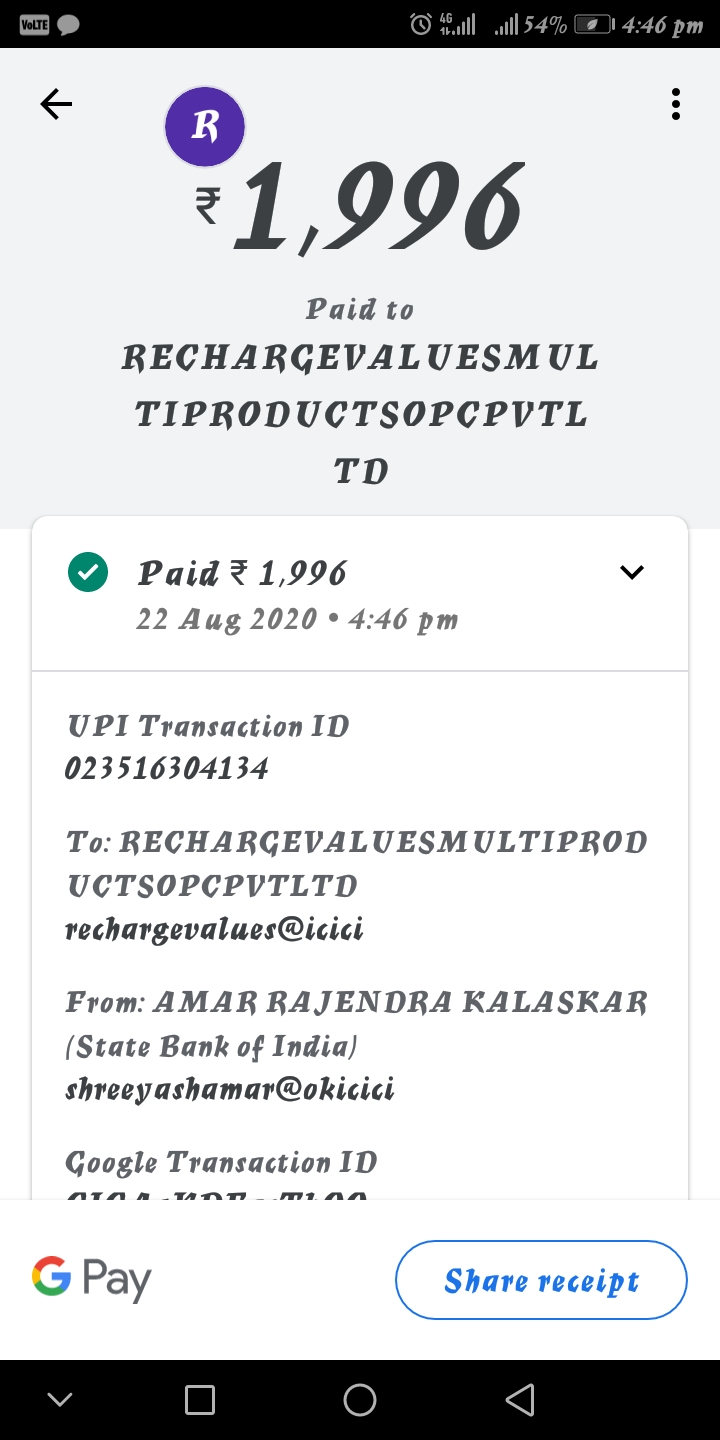Open the RECHARGEVALUES payee avatar
Viewport: 720px width, 1440px height.
(x=205, y=127)
